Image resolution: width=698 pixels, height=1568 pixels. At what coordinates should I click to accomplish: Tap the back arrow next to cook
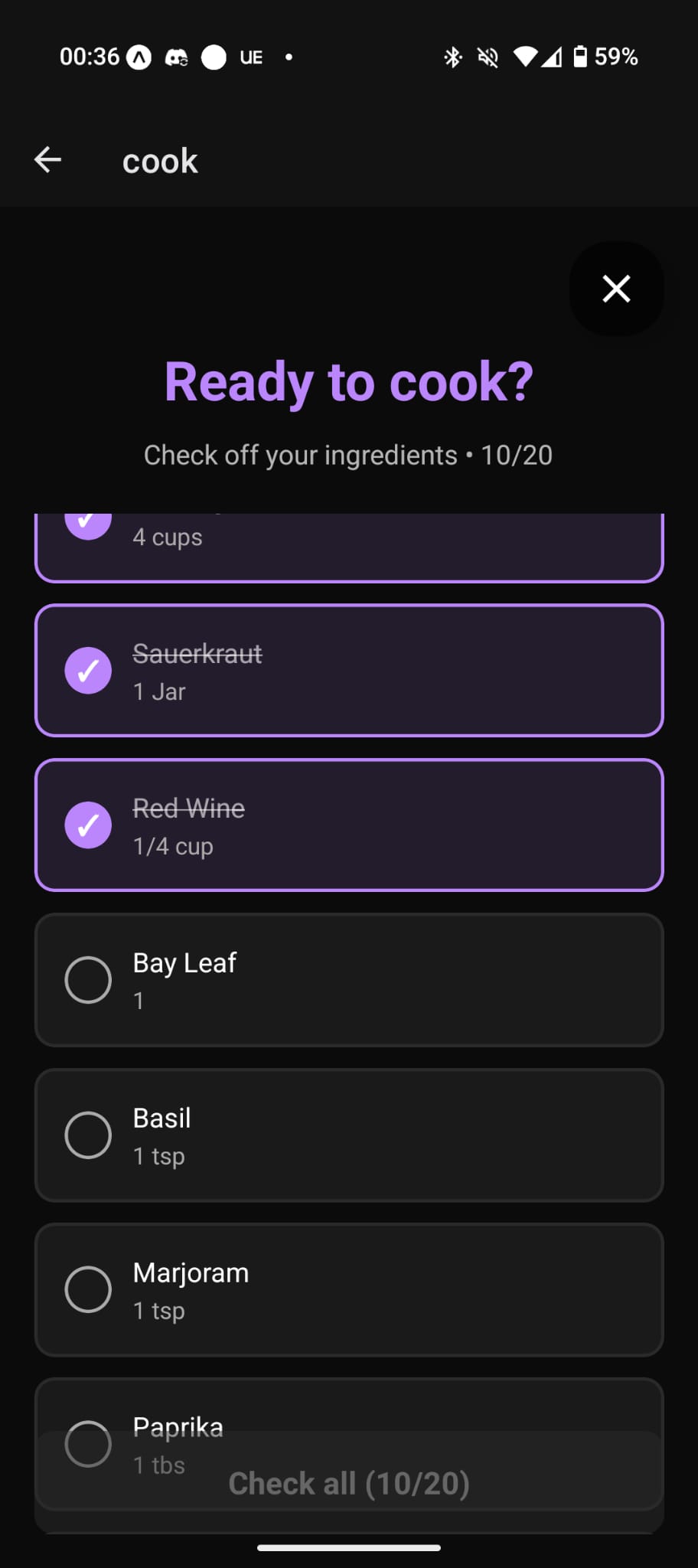point(48,159)
